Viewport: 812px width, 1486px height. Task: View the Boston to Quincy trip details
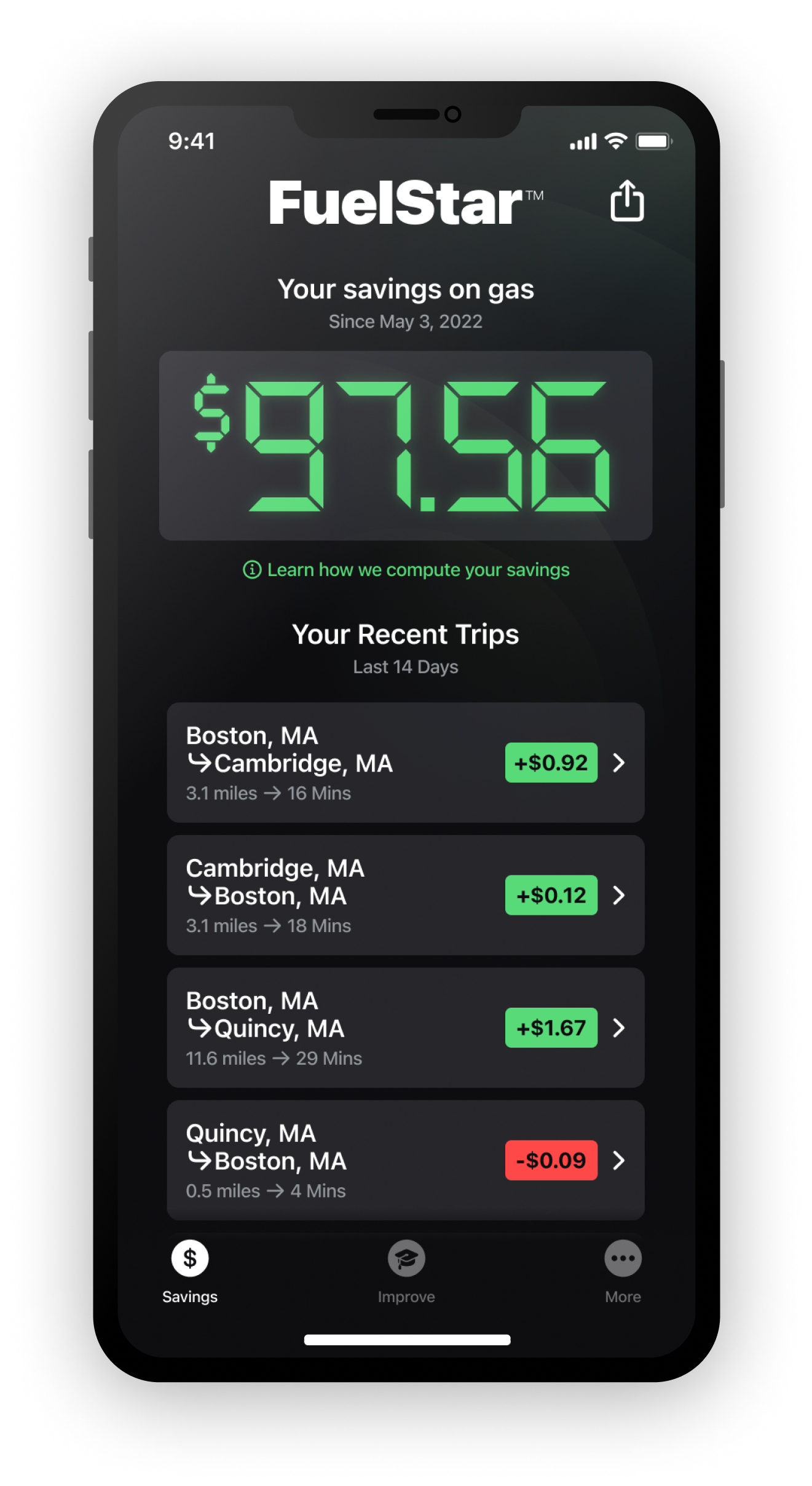(405, 1027)
